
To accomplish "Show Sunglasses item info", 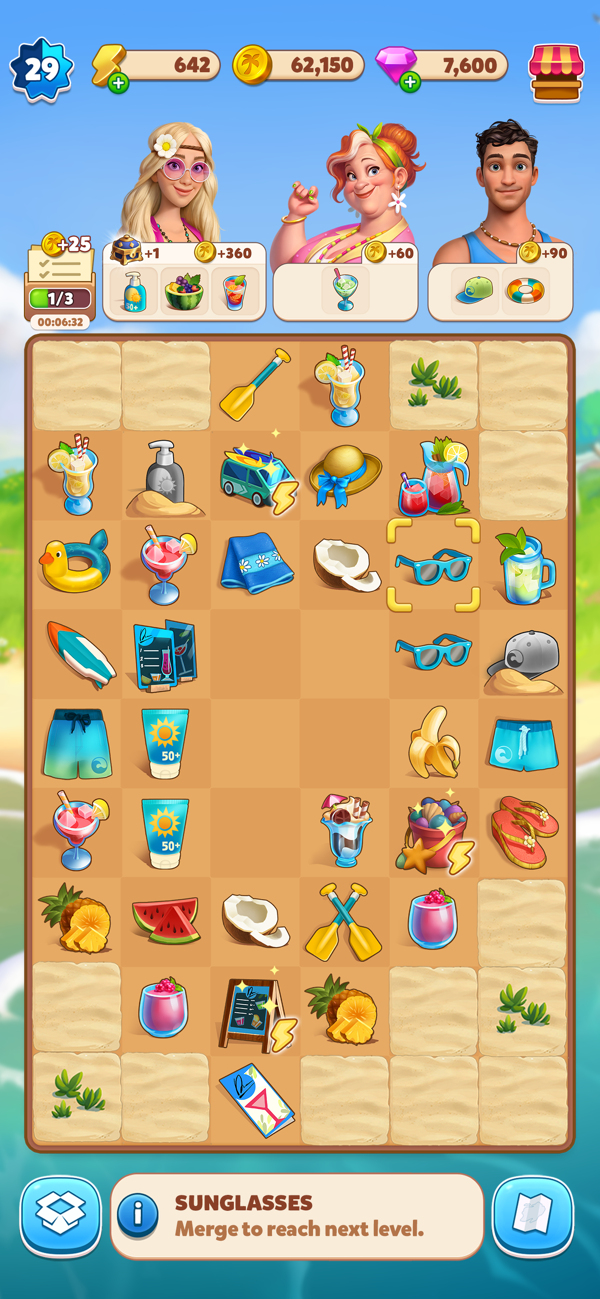I will pyautogui.click(x=138, y=1215).
